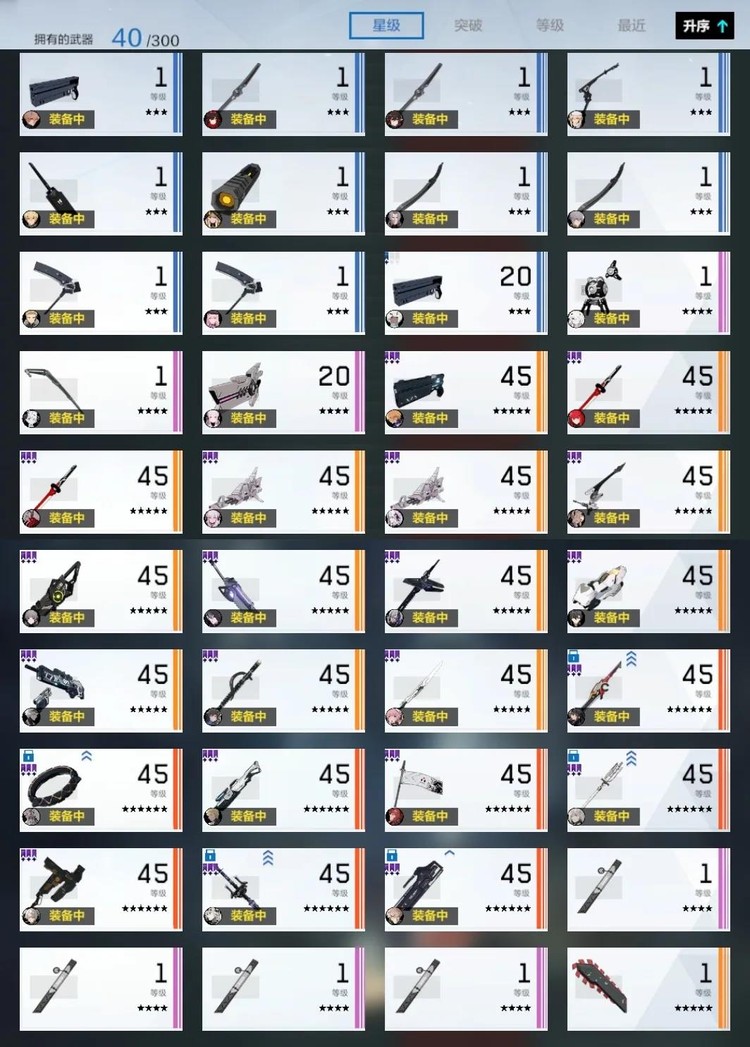
Task: Select the cylindrical cannon with orange light
Action: pyautogui.click(x=284, y=194)
